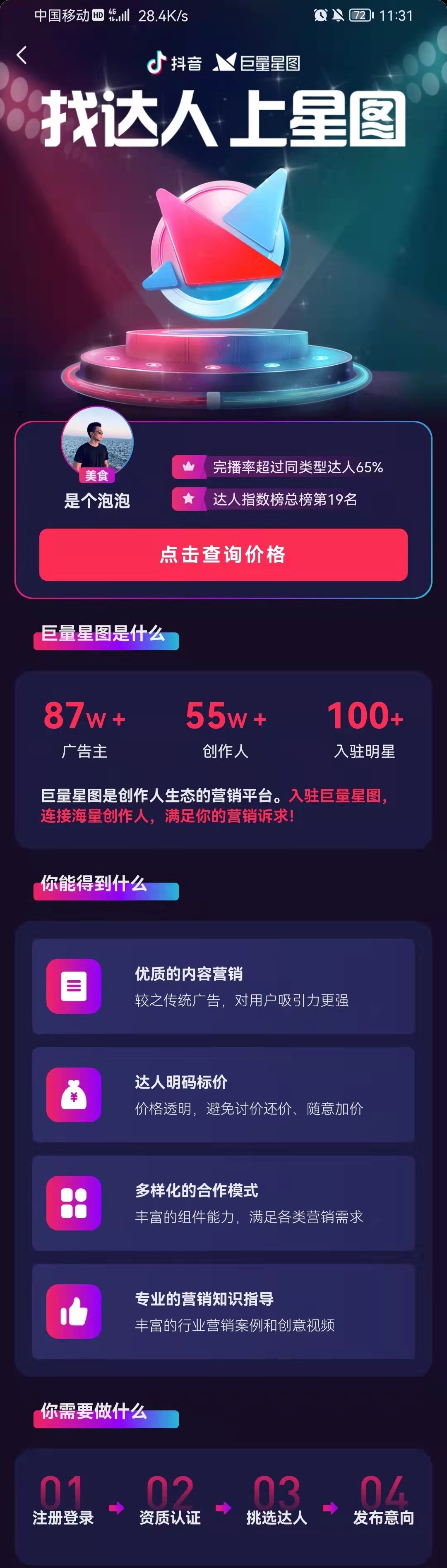This screenshot has width=447, height=1568.
Task: Go back using the top-left arrow
Action: tap(22, 55)
